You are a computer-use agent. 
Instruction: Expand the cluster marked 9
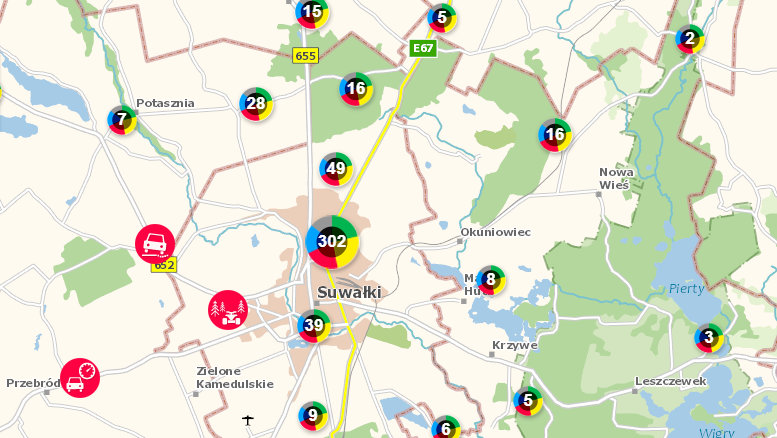point(313,416)
